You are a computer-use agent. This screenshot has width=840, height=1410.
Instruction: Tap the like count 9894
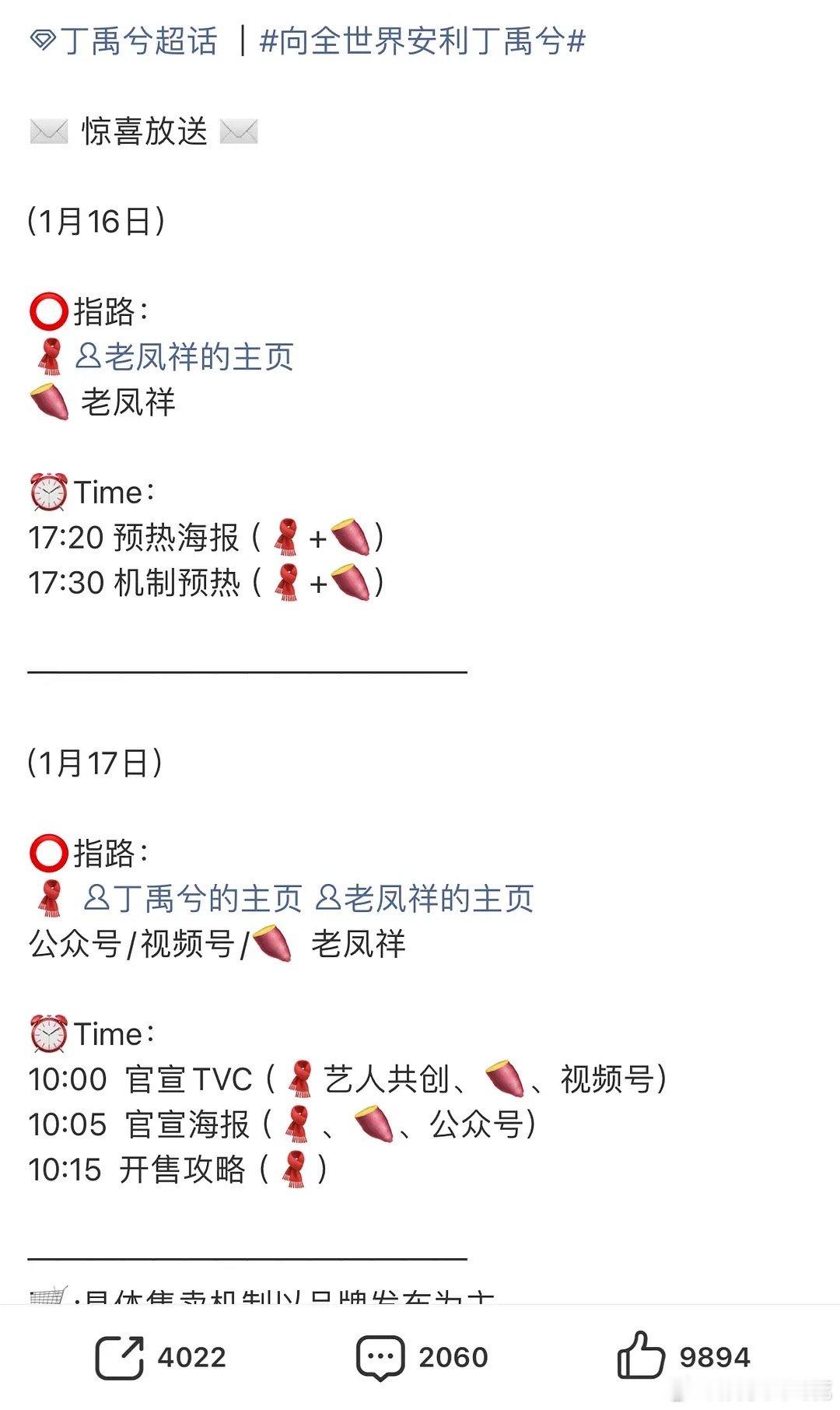pos(716,1357)
